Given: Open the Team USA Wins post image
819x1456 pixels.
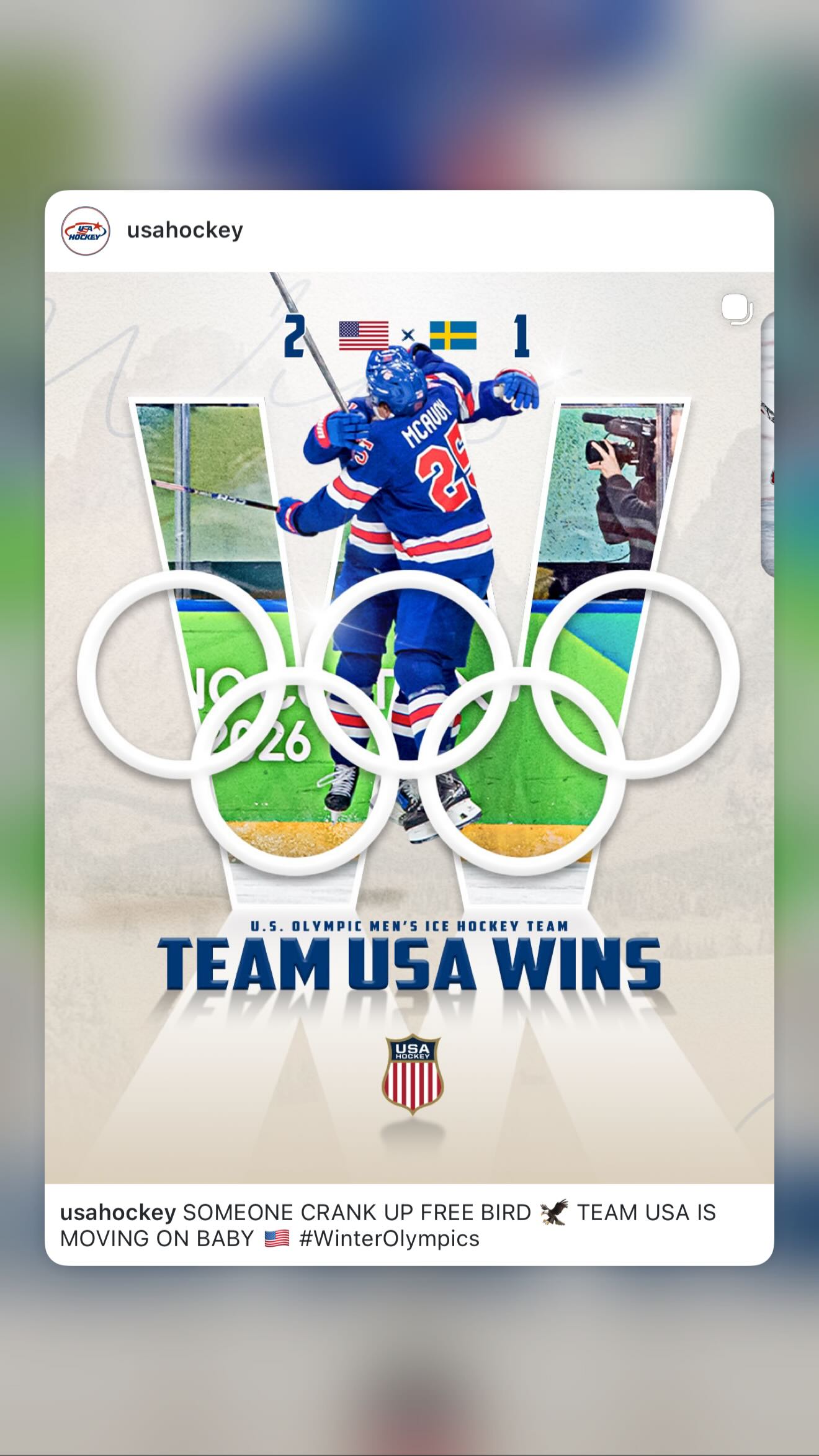Looking at the screenshot, I should 409,727.
